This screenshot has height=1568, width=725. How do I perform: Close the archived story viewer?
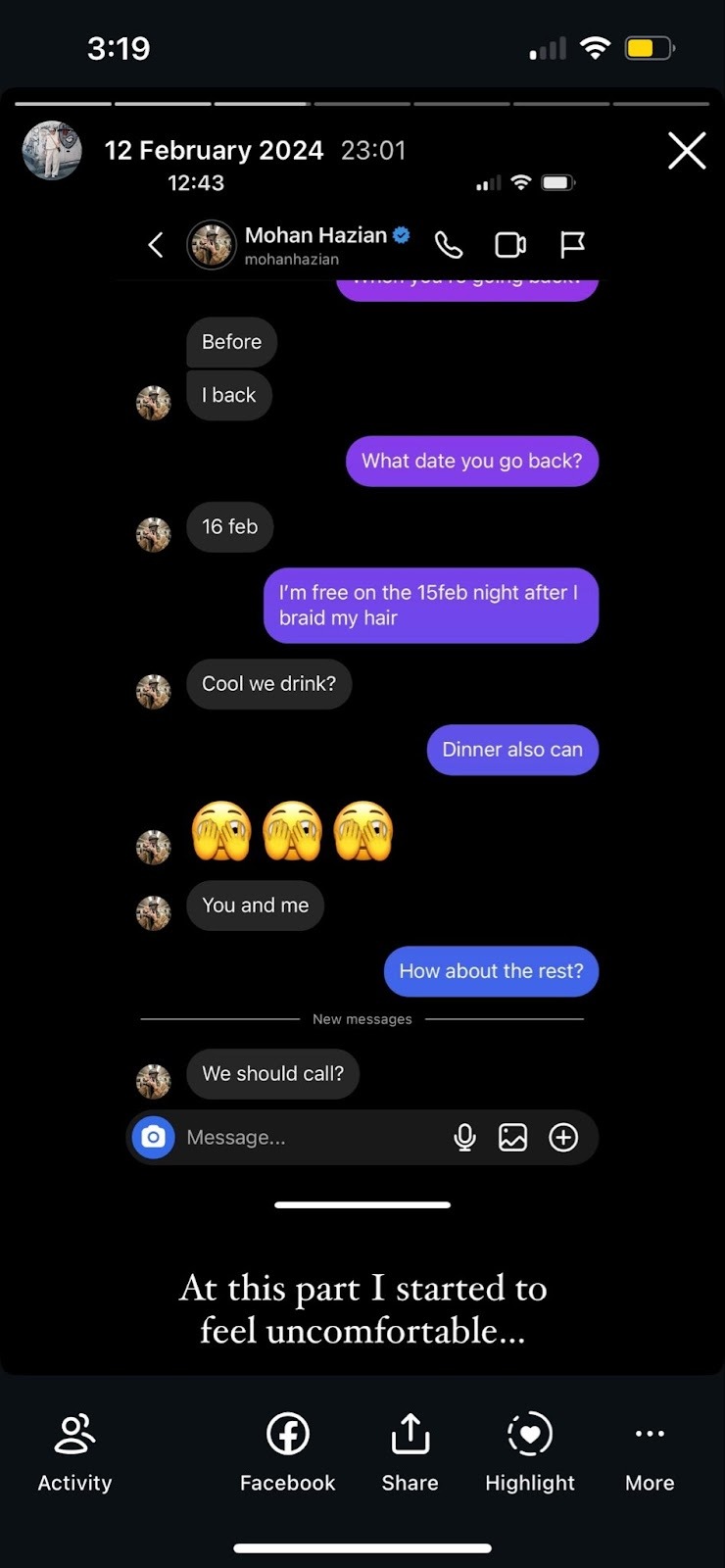point(687,151)
